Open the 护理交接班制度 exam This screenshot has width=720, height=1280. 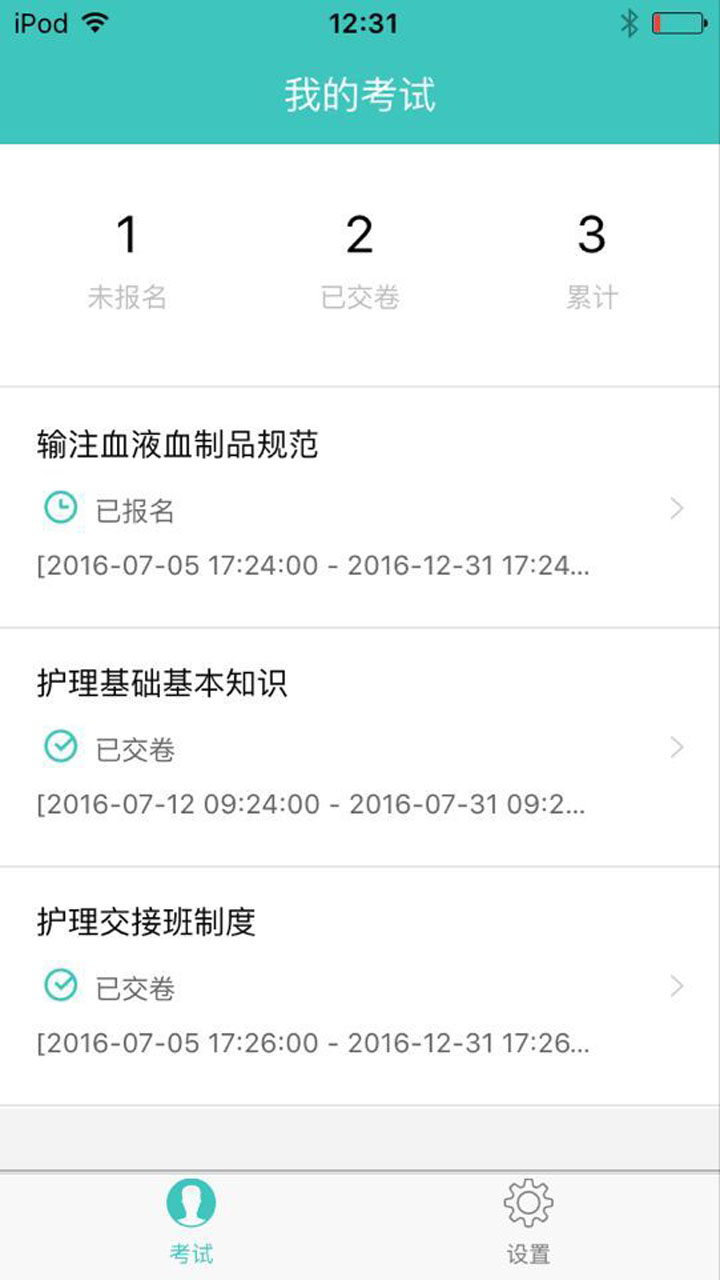(x=360, y=985)
